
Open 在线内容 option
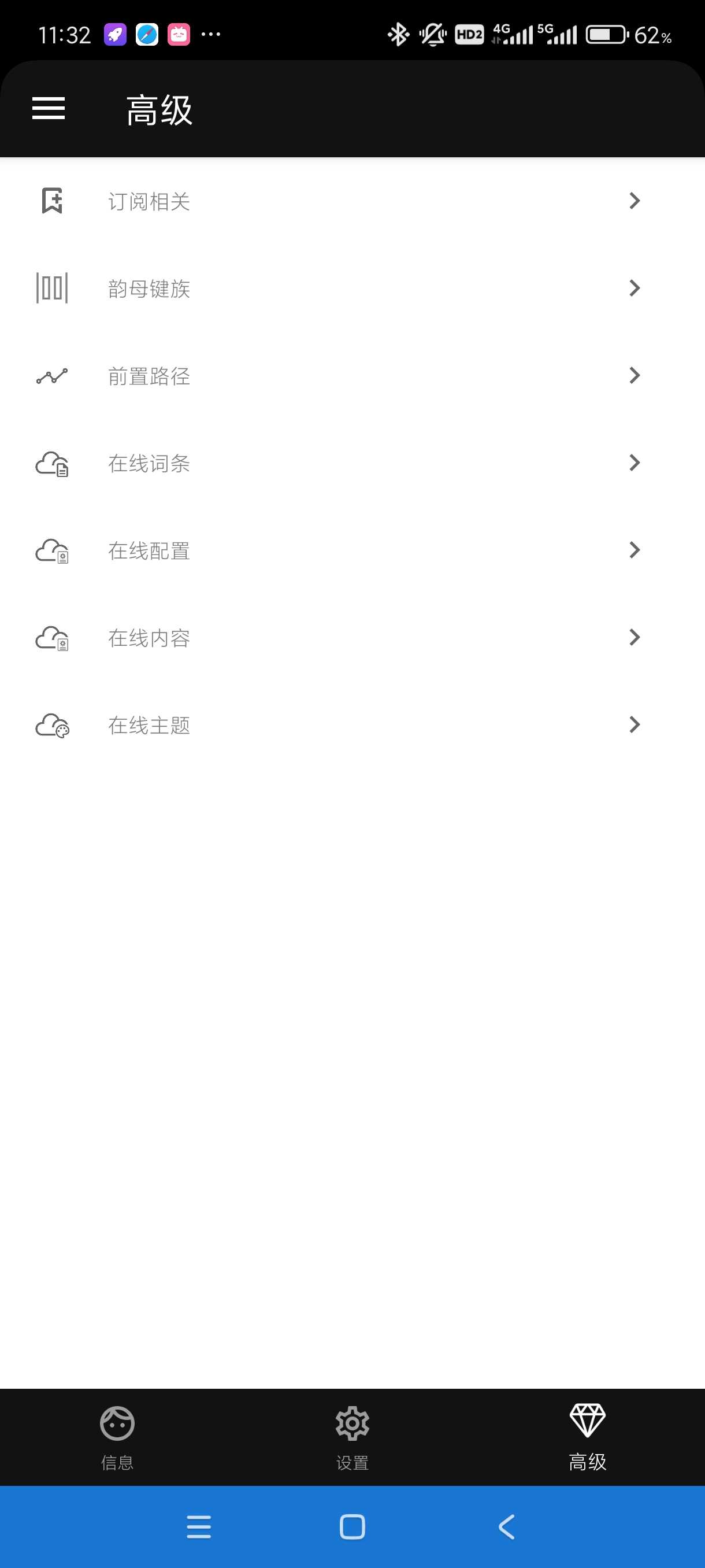tap(352, 637)
